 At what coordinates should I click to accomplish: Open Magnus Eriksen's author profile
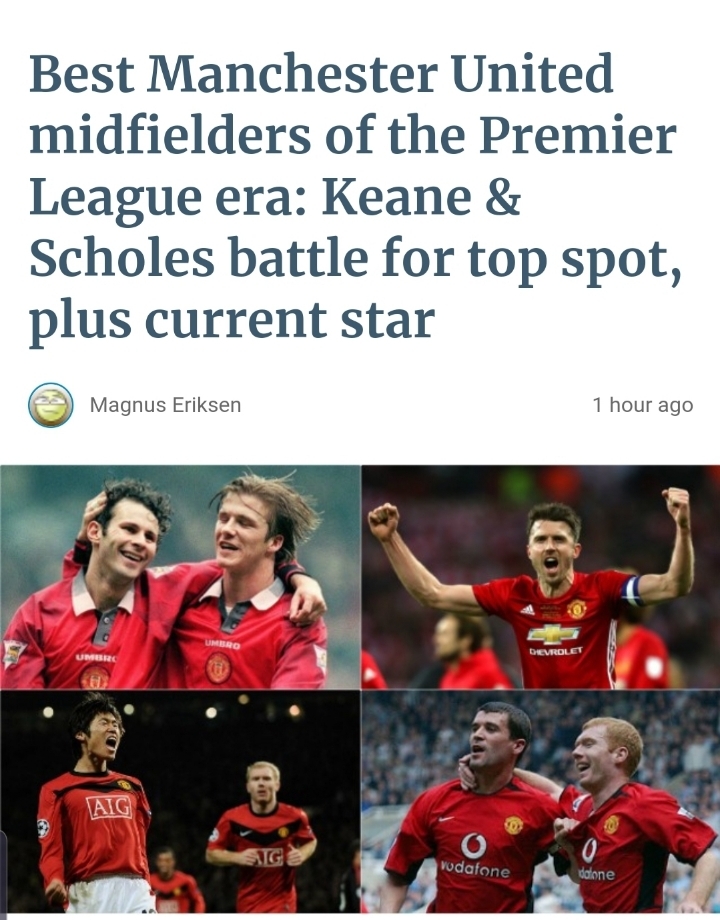[165, 405]
